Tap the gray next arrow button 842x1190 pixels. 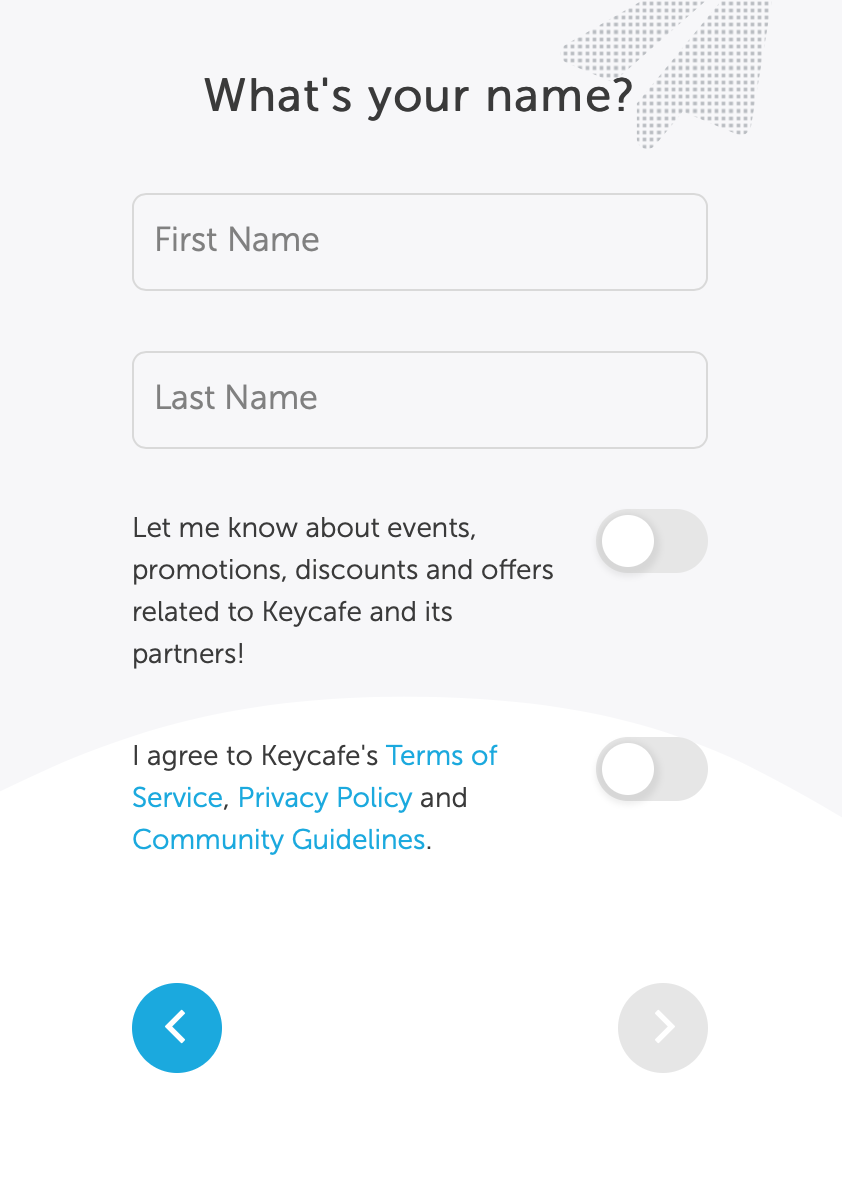pyautogui.click(x=662, y=1028)
